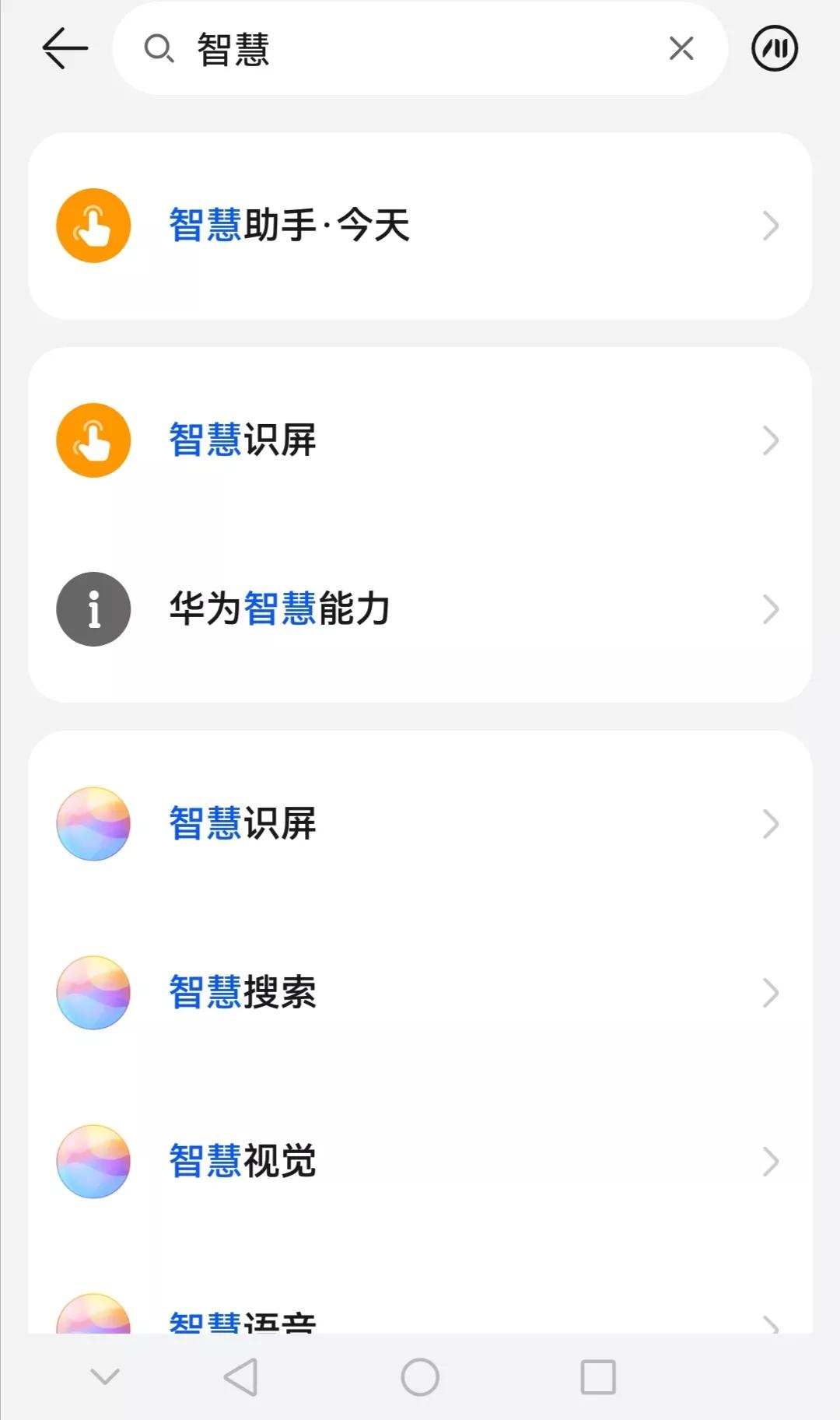Open 智慧搜索 details via its chevron
The image size is (840, 1420).
pos(771,994)
